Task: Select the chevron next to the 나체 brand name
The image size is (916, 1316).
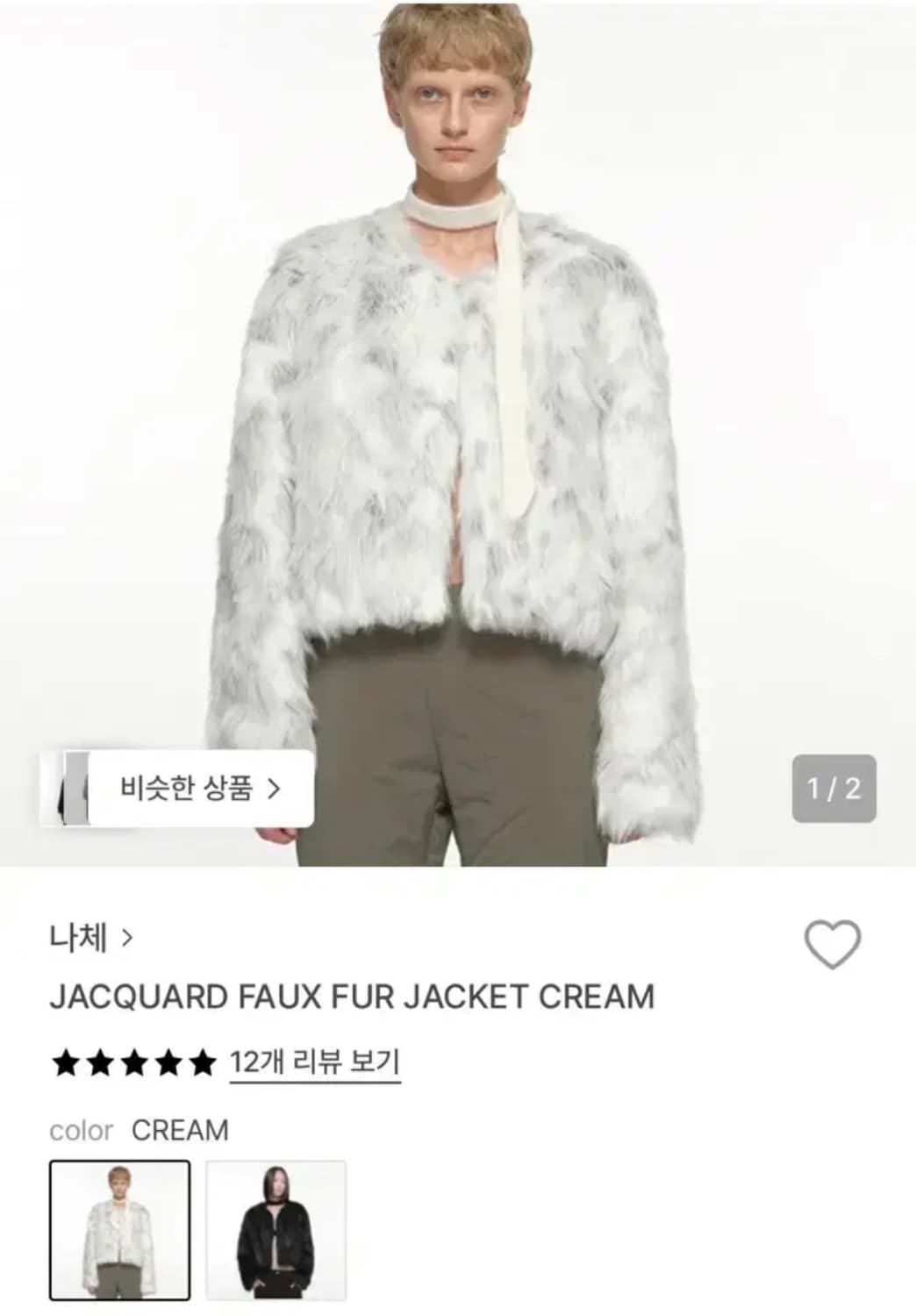Action: [x=129, y=938]
